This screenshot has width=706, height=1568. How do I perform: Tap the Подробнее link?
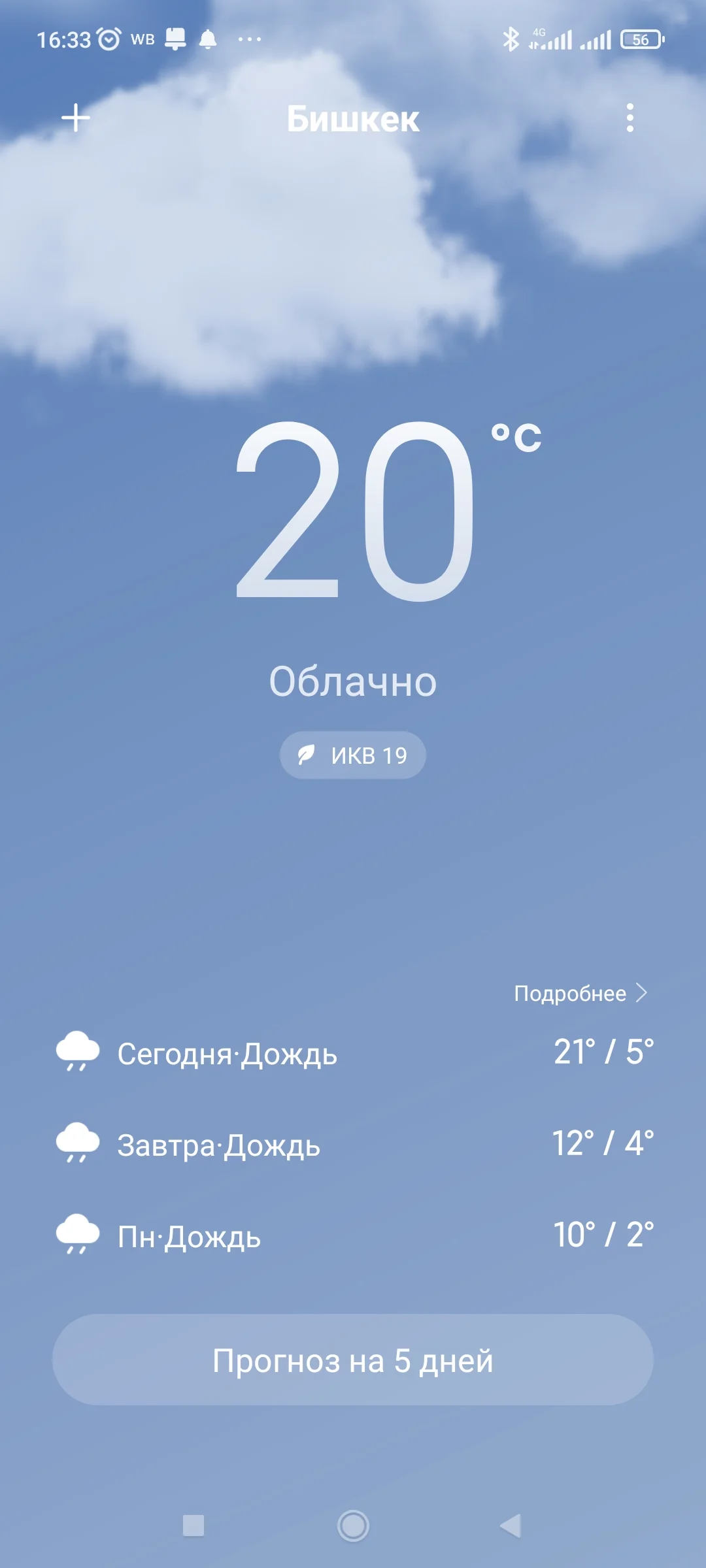click(x=570, y=993)
